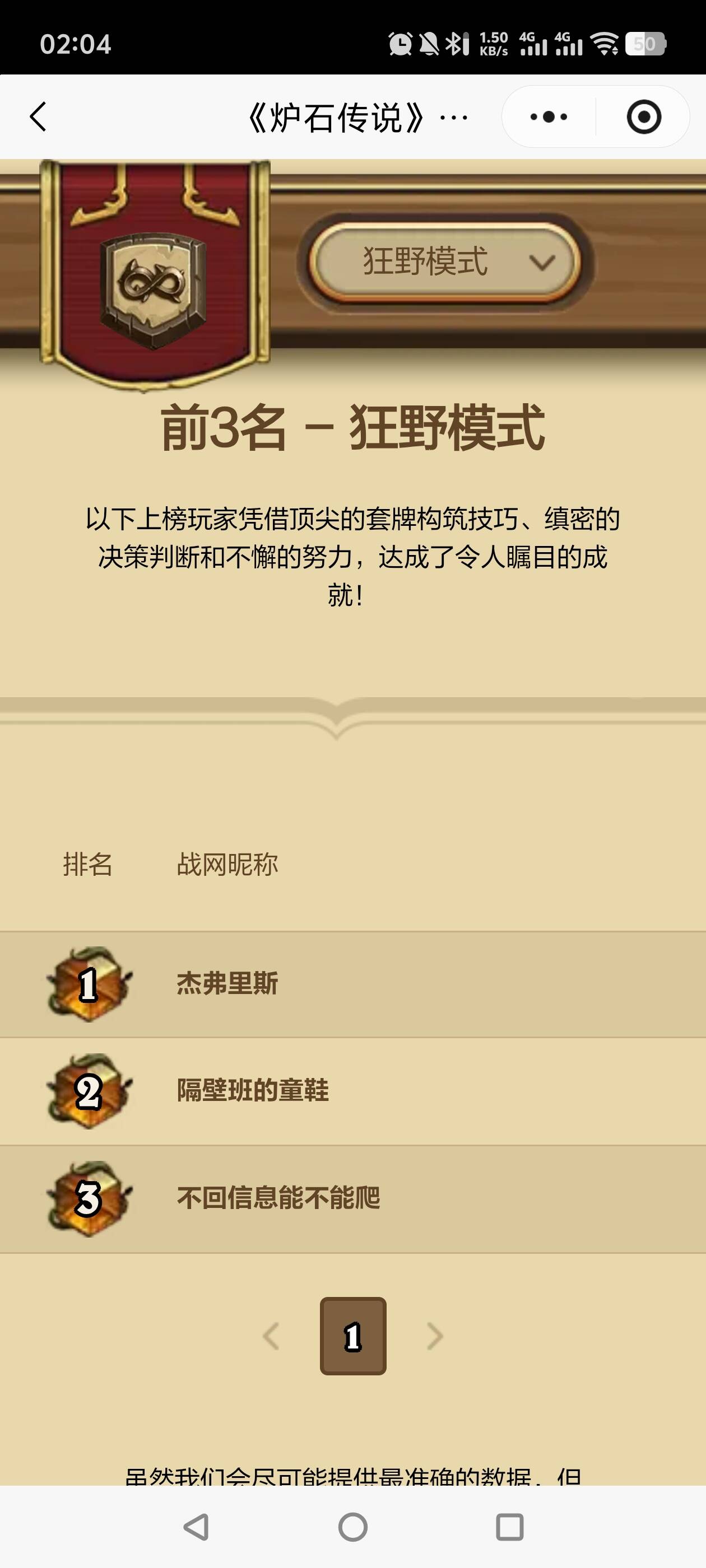Viewport: 706px width, 1568px height.
Task: Go to the next leaderboard page
Action: [434, 1336]
